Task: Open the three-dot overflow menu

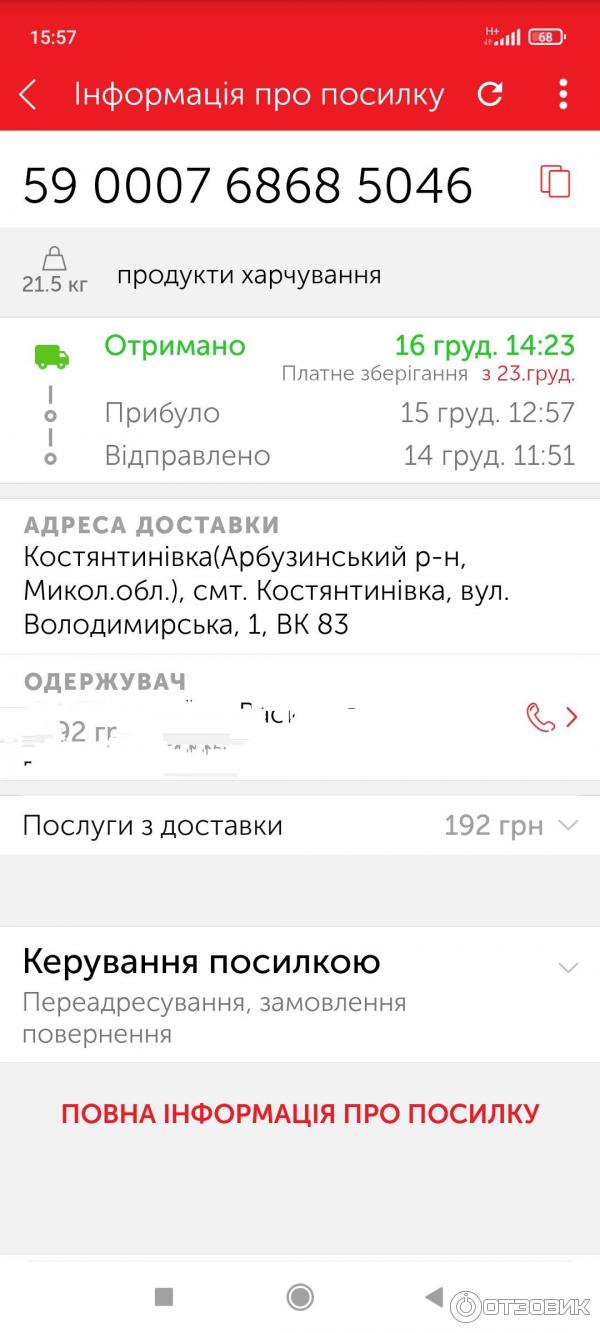Action: coord(563,95)
